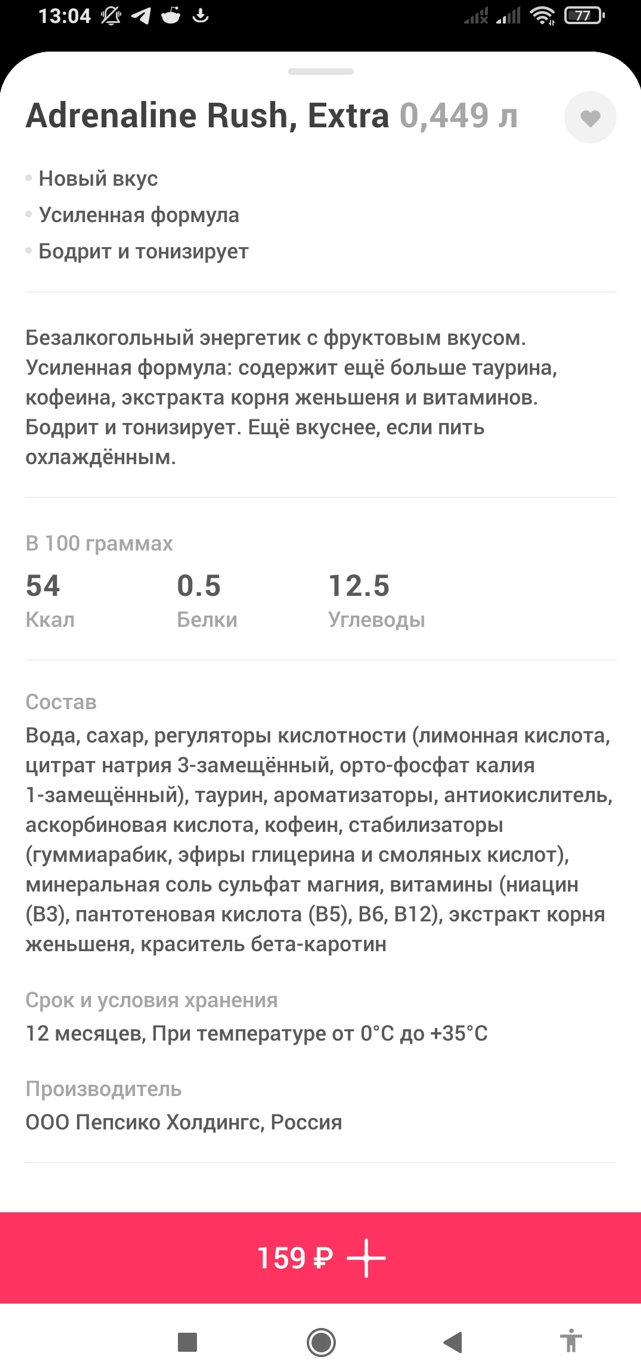Open the accessibility shortcut button
Image resolution: width=641 pixels, height=1371 pixels.
pyautogui.click(x=571, y=1340)
